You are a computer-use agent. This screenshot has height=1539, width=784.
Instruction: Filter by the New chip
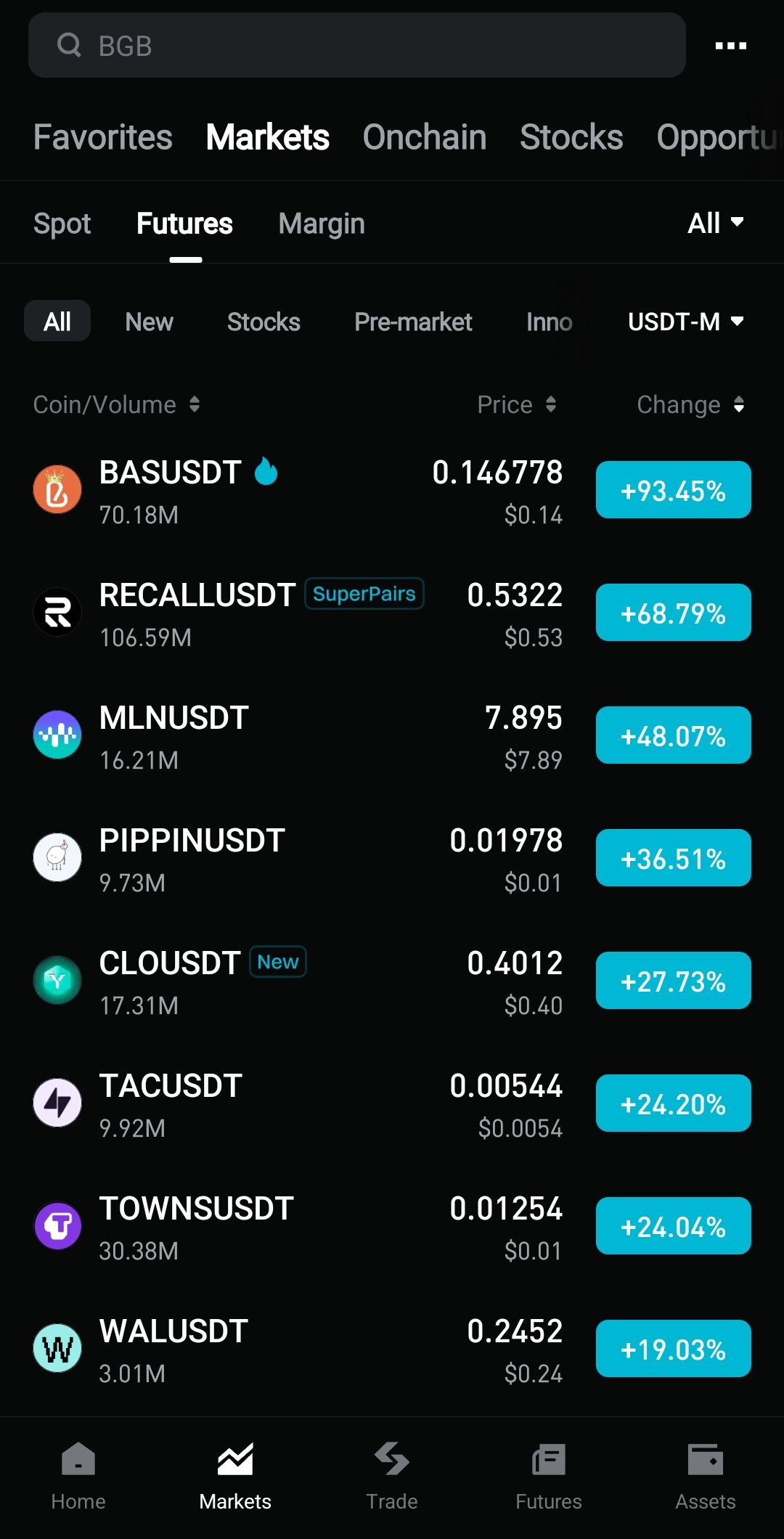[149, 322]
